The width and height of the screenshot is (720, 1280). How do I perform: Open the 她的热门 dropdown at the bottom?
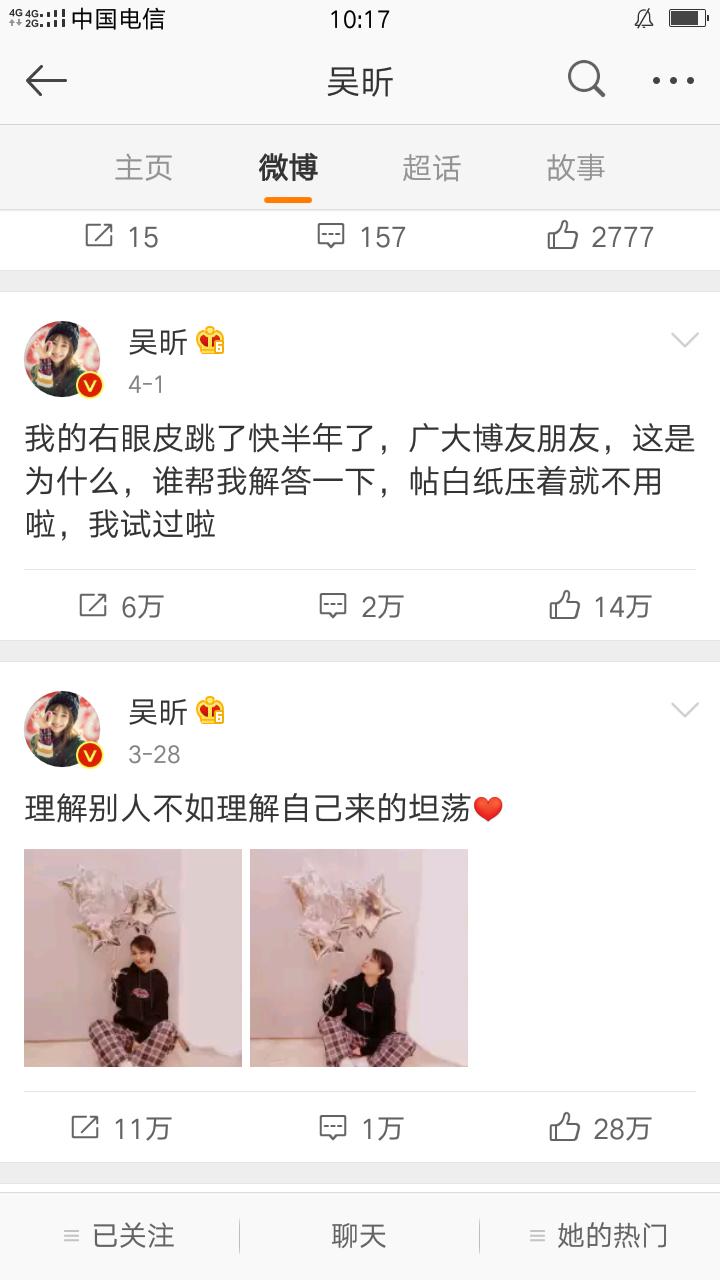point(610,1236)
